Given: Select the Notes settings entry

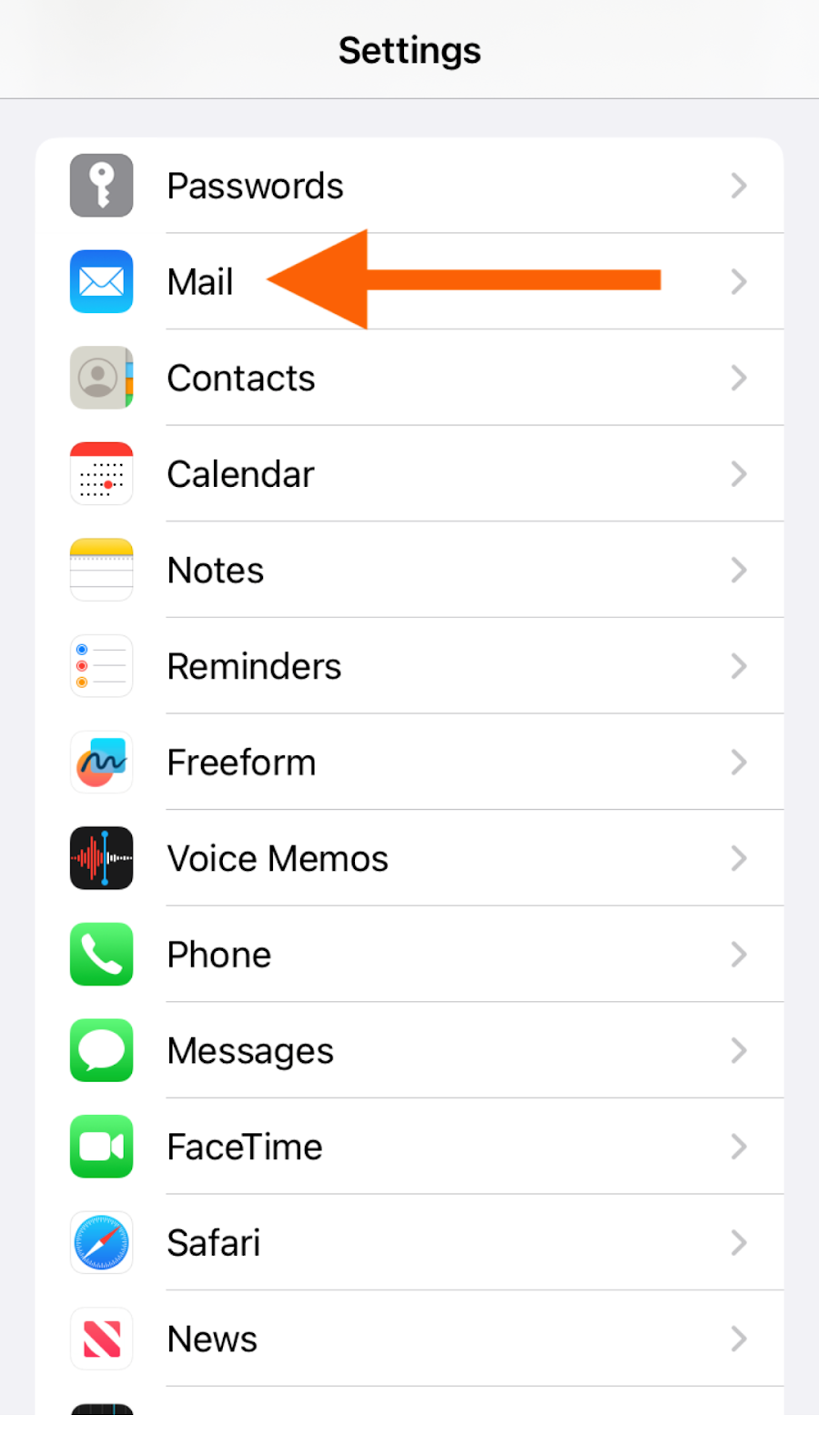Looking at the screenshot, I should click(409, 570).
